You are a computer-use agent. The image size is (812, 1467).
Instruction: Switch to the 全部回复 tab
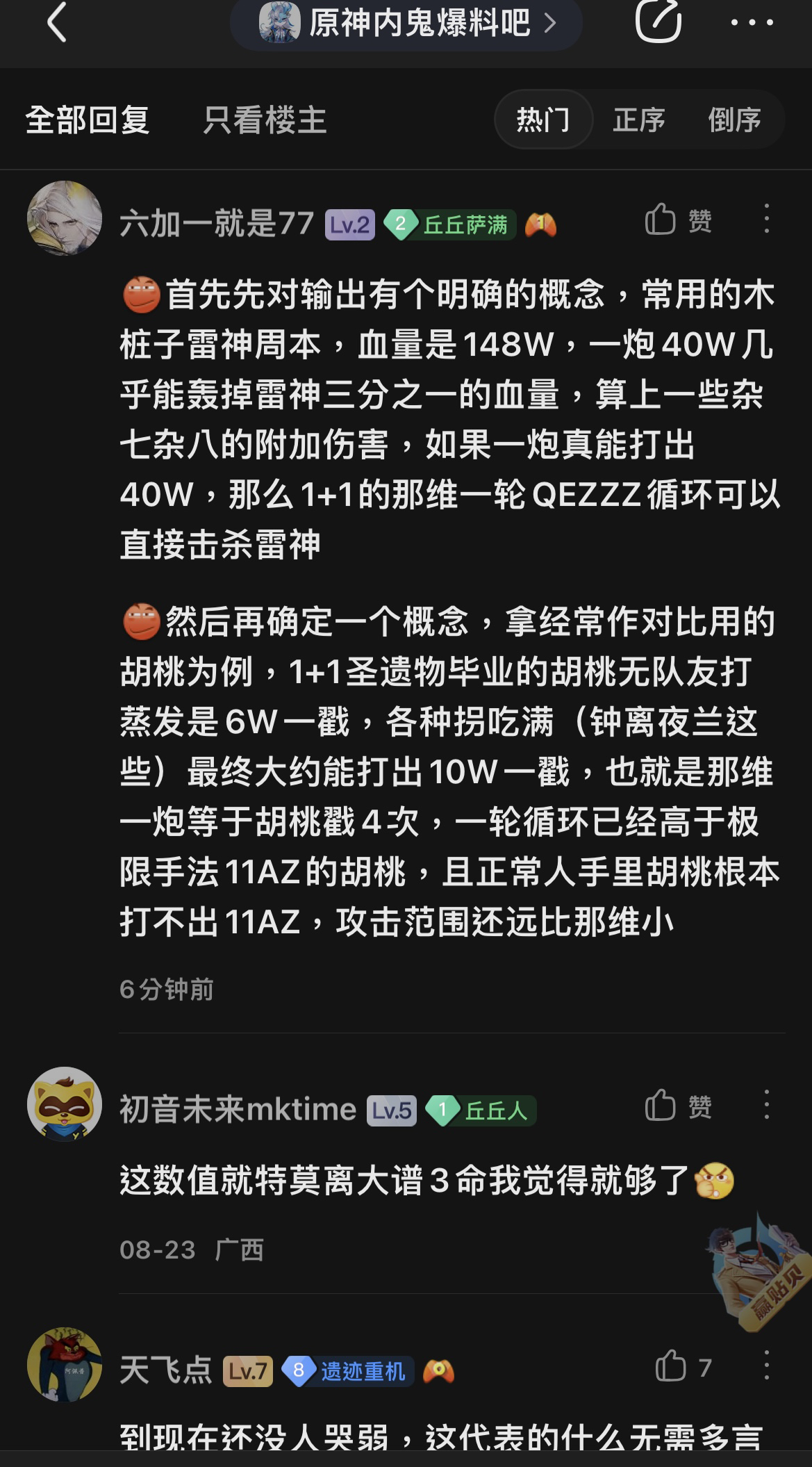pos(88,120)
